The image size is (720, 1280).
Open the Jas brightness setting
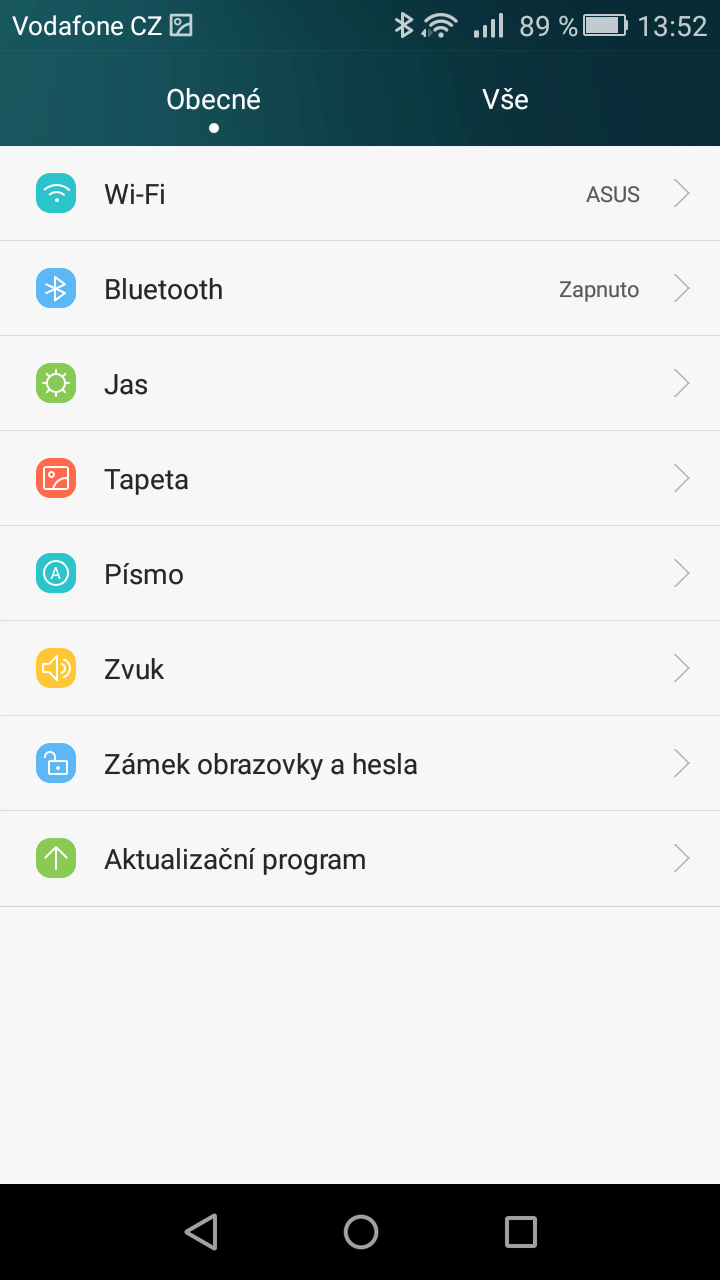pyautogui.click(x=360, y=383)
